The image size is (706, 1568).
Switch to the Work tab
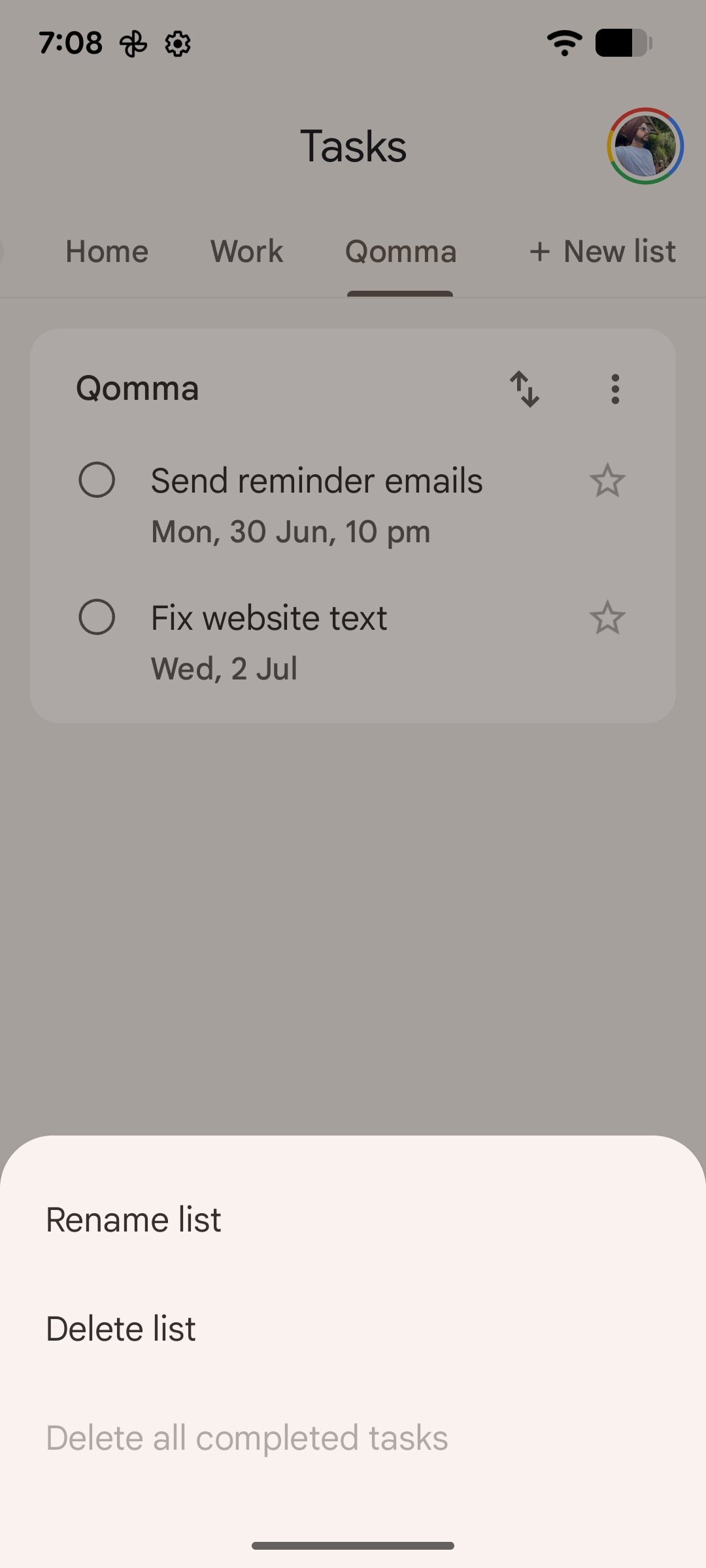246,252
